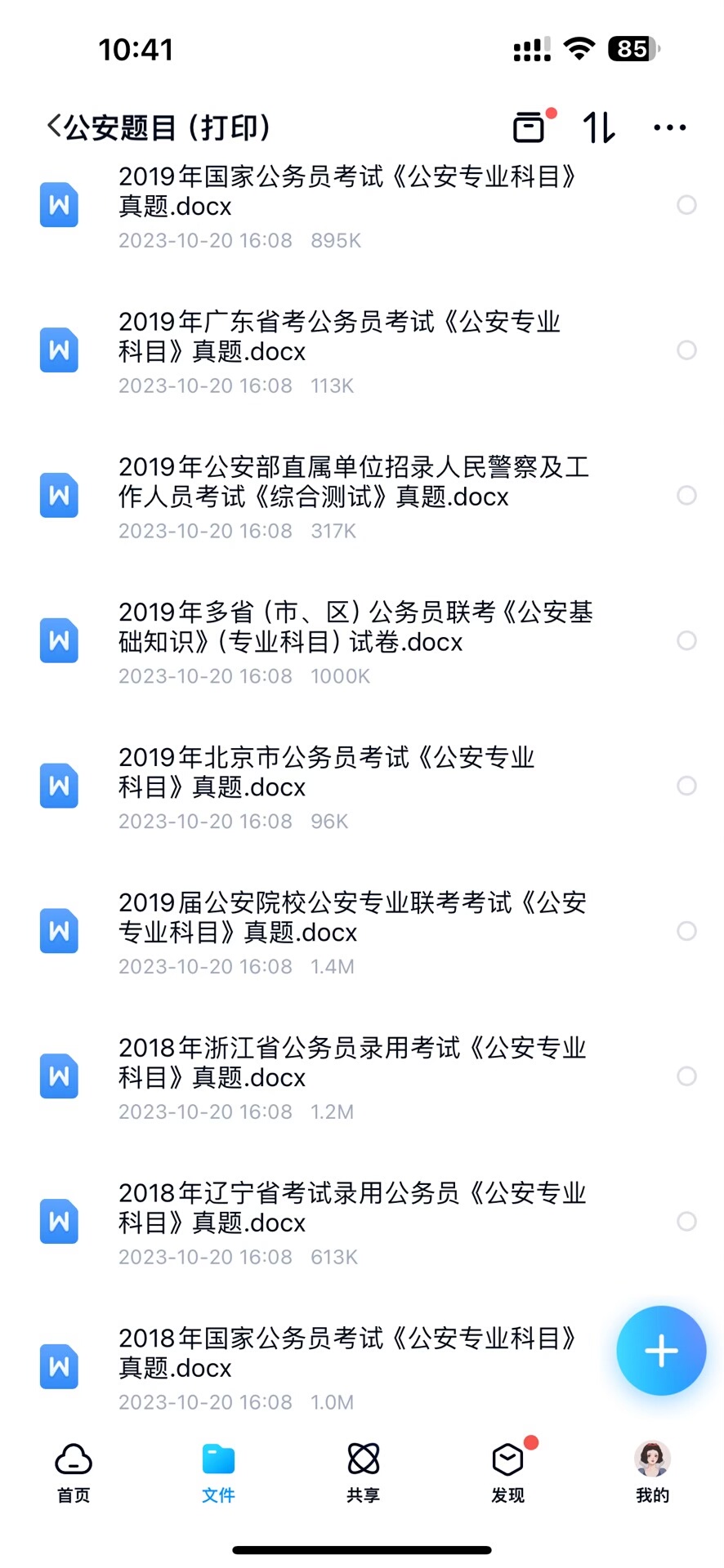Open the sort order options
Viewport: 724px width, 1568px height.
pyautogui.click(x=599, y=127)
